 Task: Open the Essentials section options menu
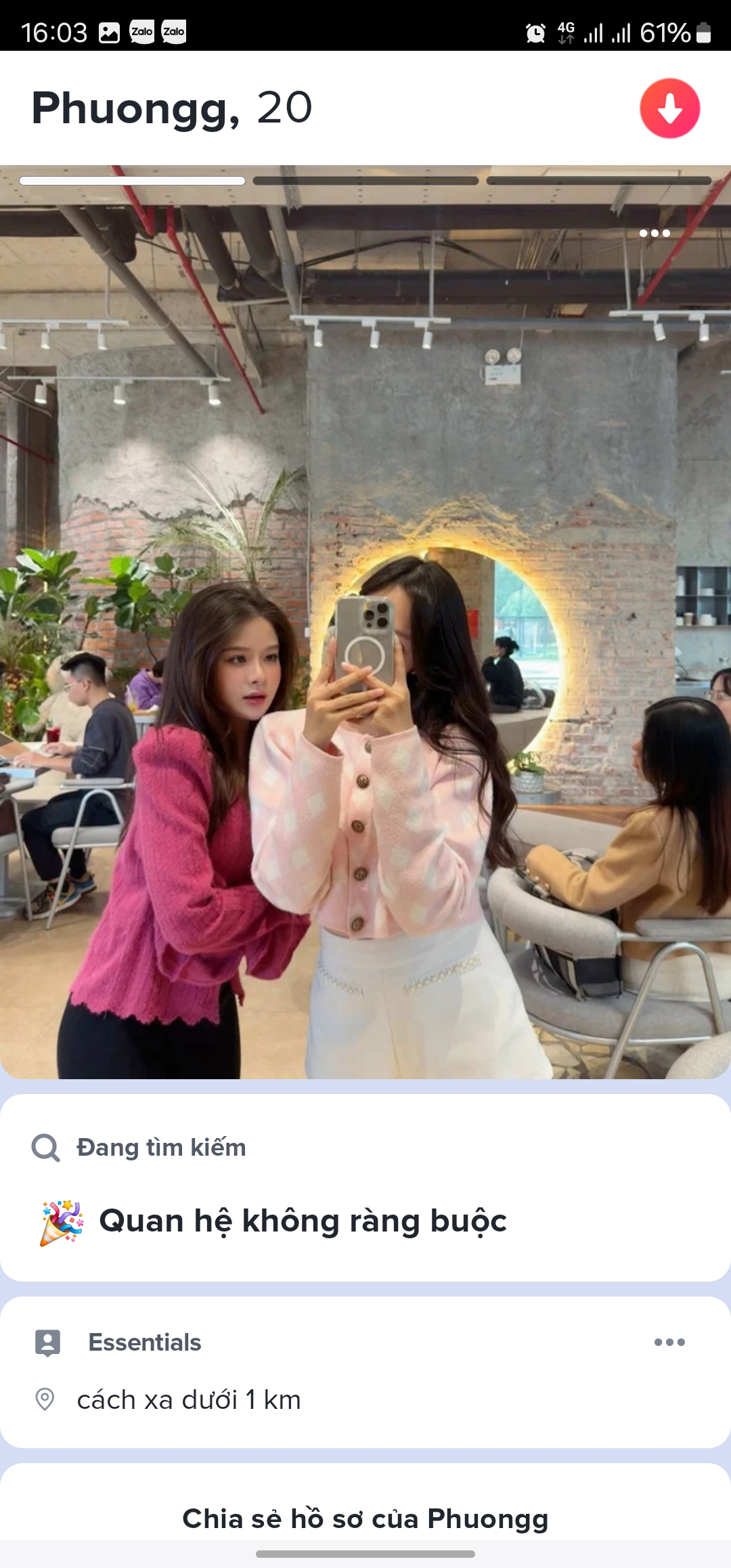669,1342
